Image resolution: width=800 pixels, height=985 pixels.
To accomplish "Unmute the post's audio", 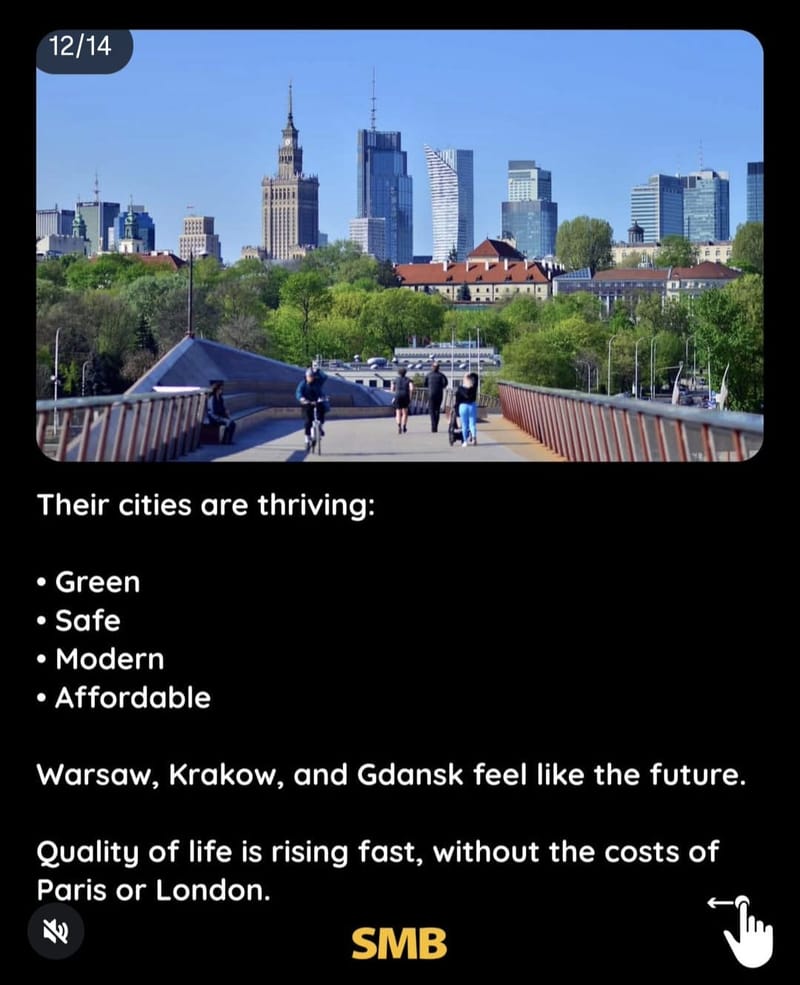I will [x=54, y=931].
